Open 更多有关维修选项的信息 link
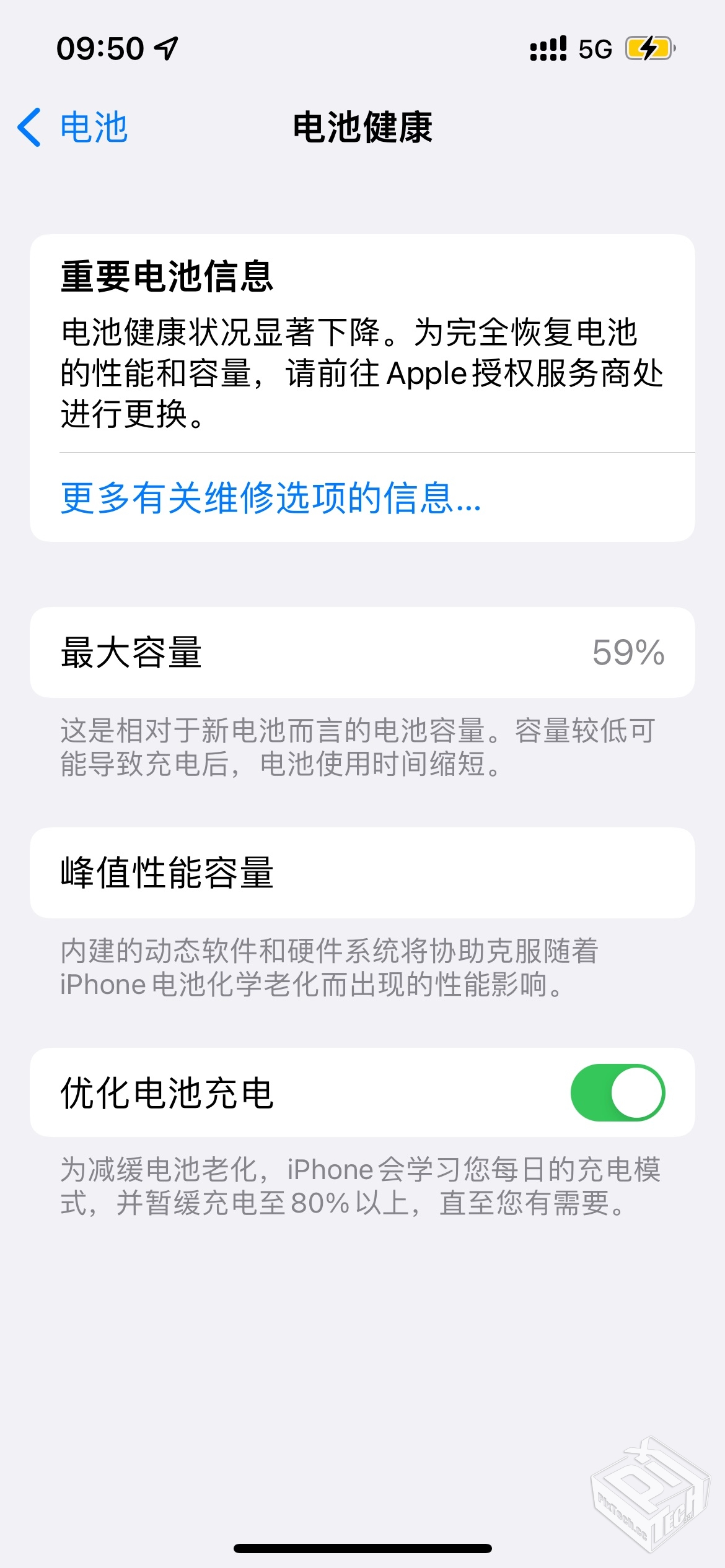 (271, 498)
